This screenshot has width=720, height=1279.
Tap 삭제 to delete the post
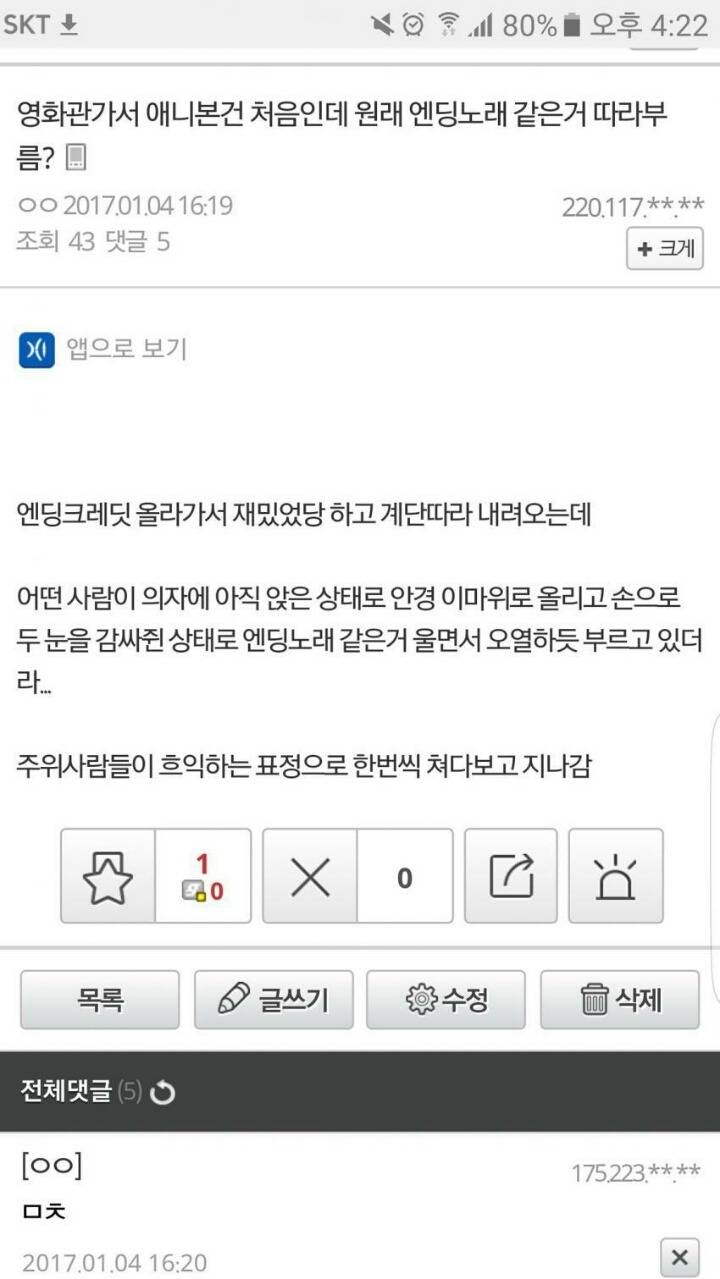tap(620, 999)
